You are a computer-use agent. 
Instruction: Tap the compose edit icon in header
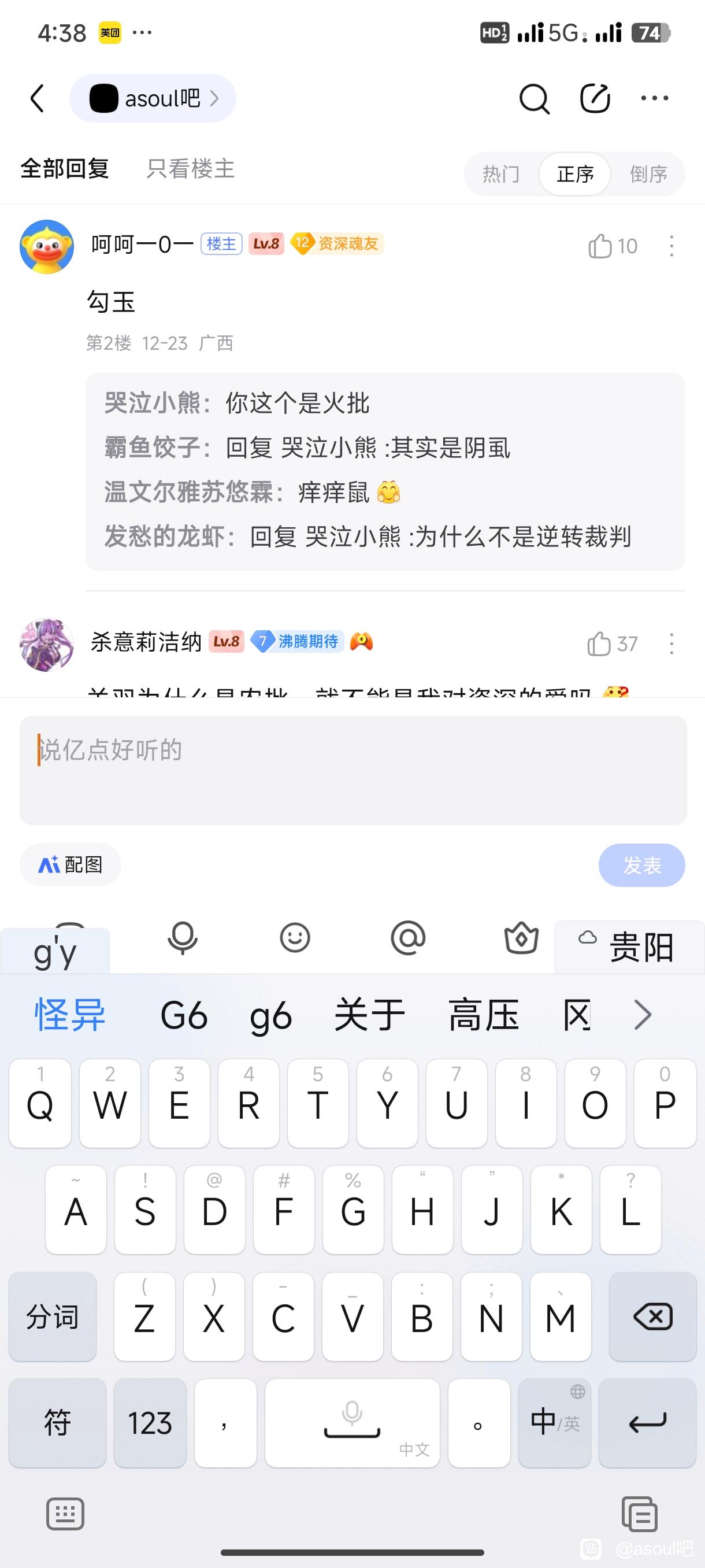point(594,99)
